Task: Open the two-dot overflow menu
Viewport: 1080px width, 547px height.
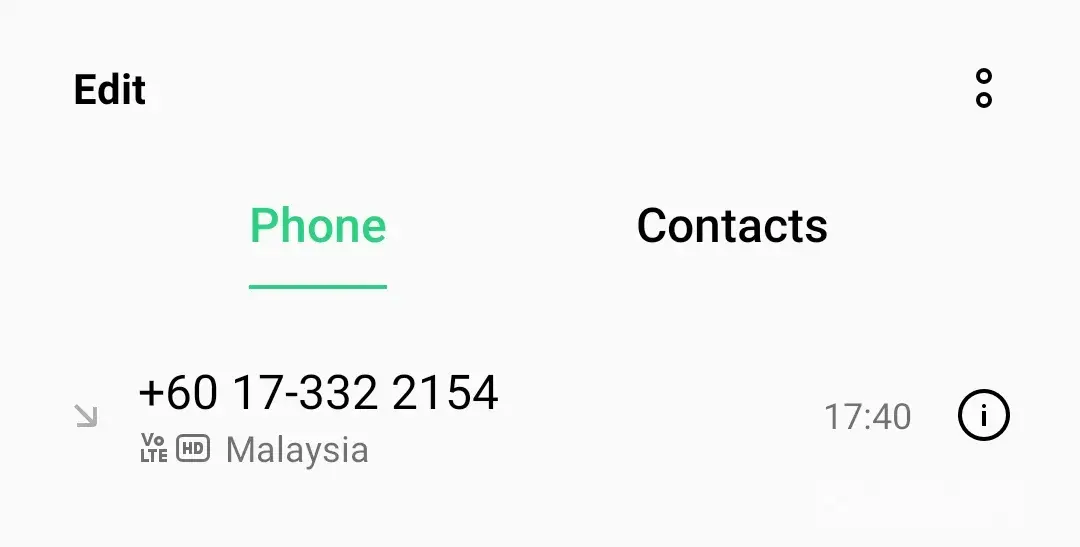Action: [984, 89]
